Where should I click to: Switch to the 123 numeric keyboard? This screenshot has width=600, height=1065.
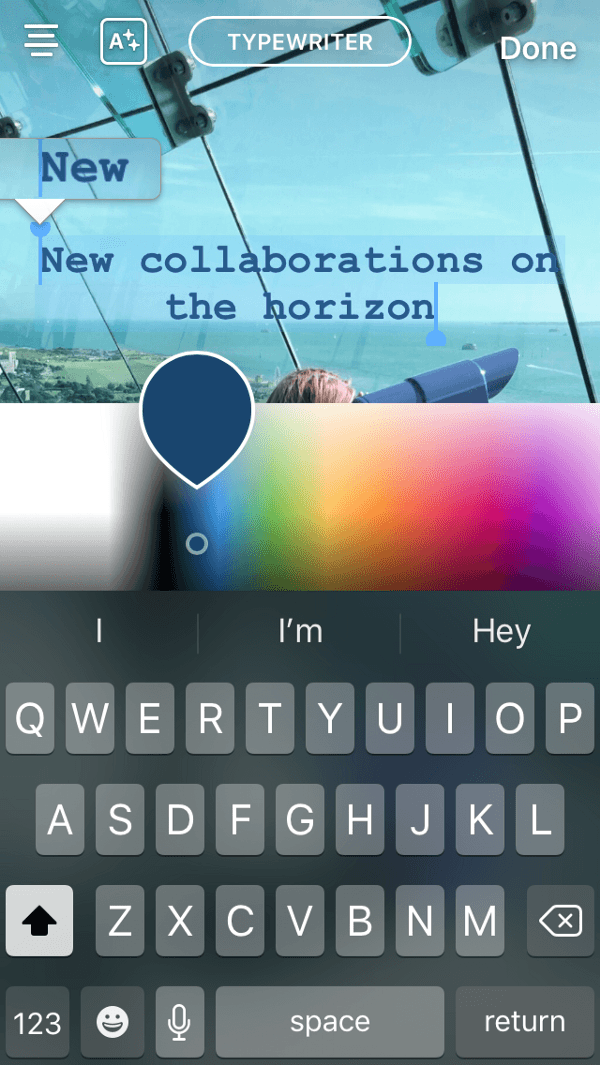coord(38,1022)
